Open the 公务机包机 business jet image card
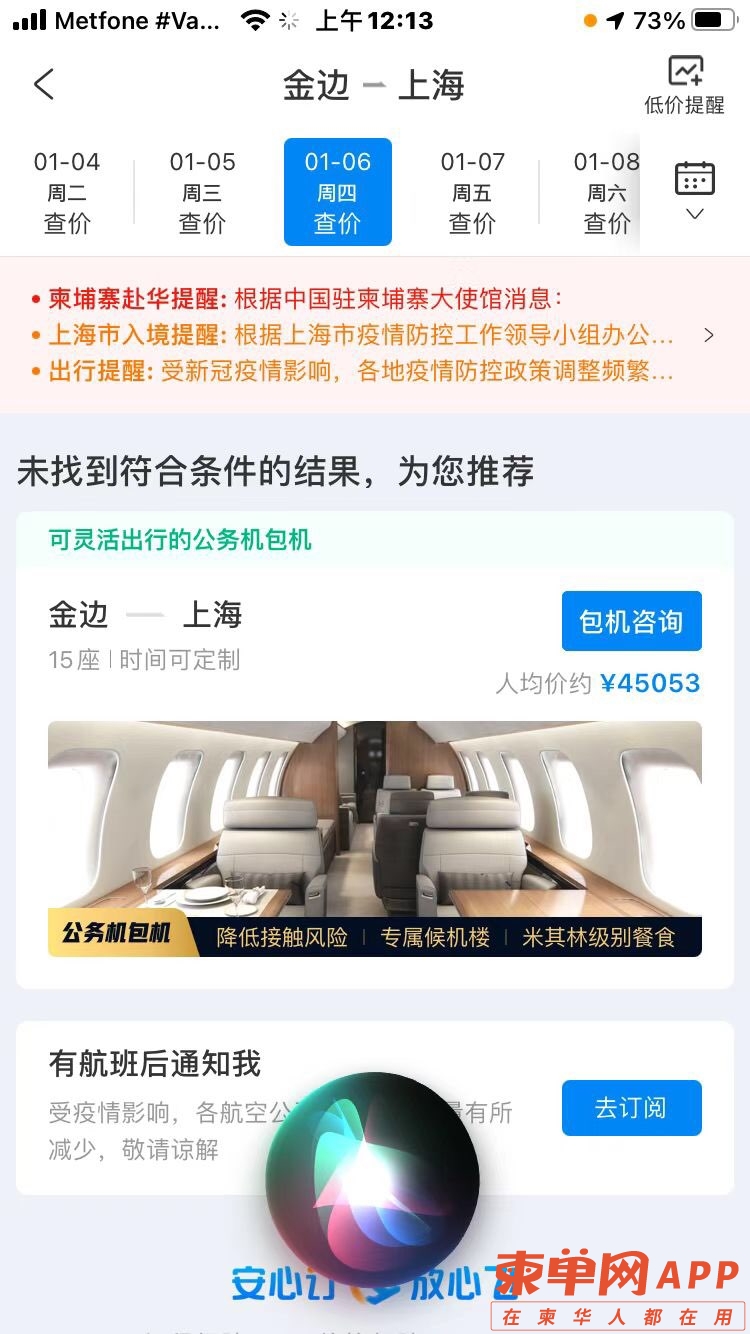Screen dimensions: 750x1334 point(374,838)
